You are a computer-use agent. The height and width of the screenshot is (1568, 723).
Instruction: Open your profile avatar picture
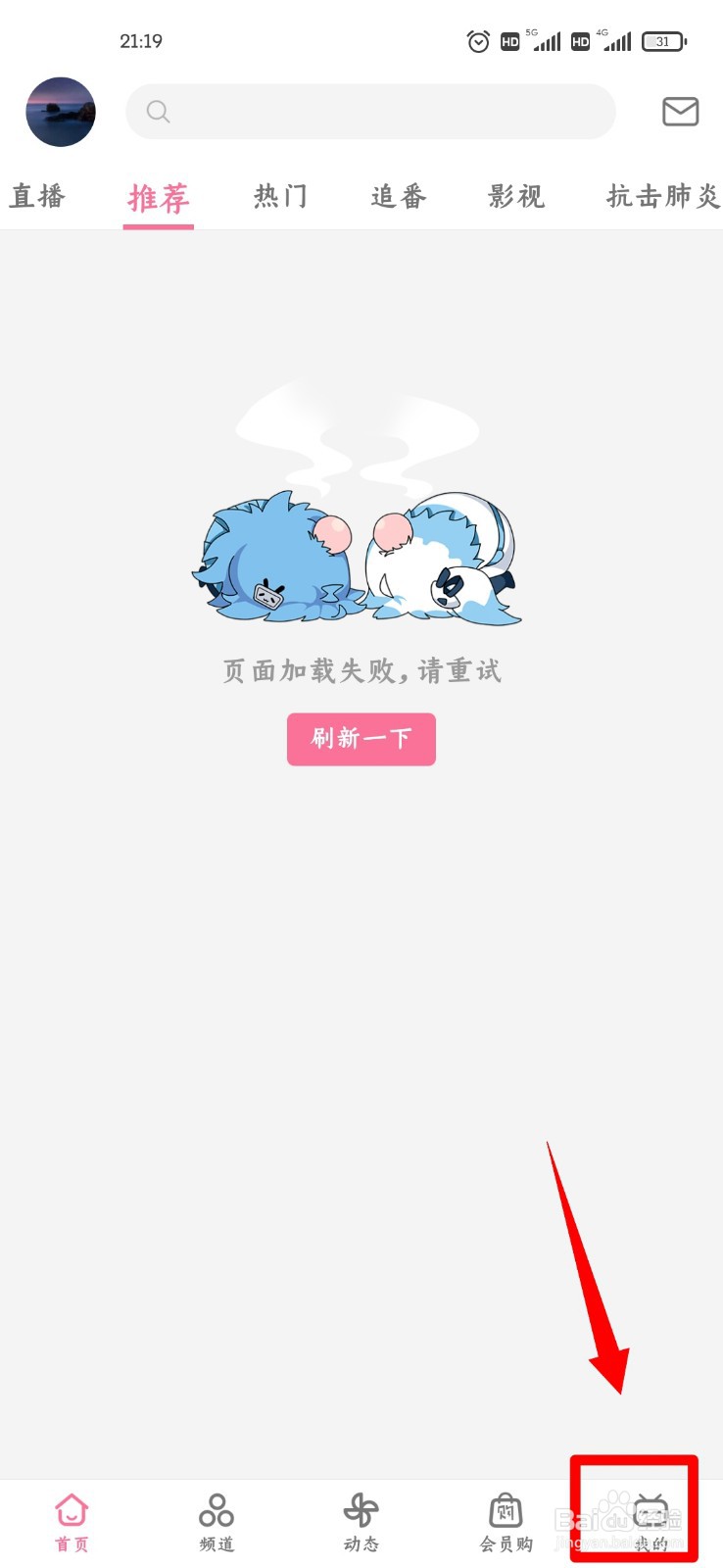60,112
